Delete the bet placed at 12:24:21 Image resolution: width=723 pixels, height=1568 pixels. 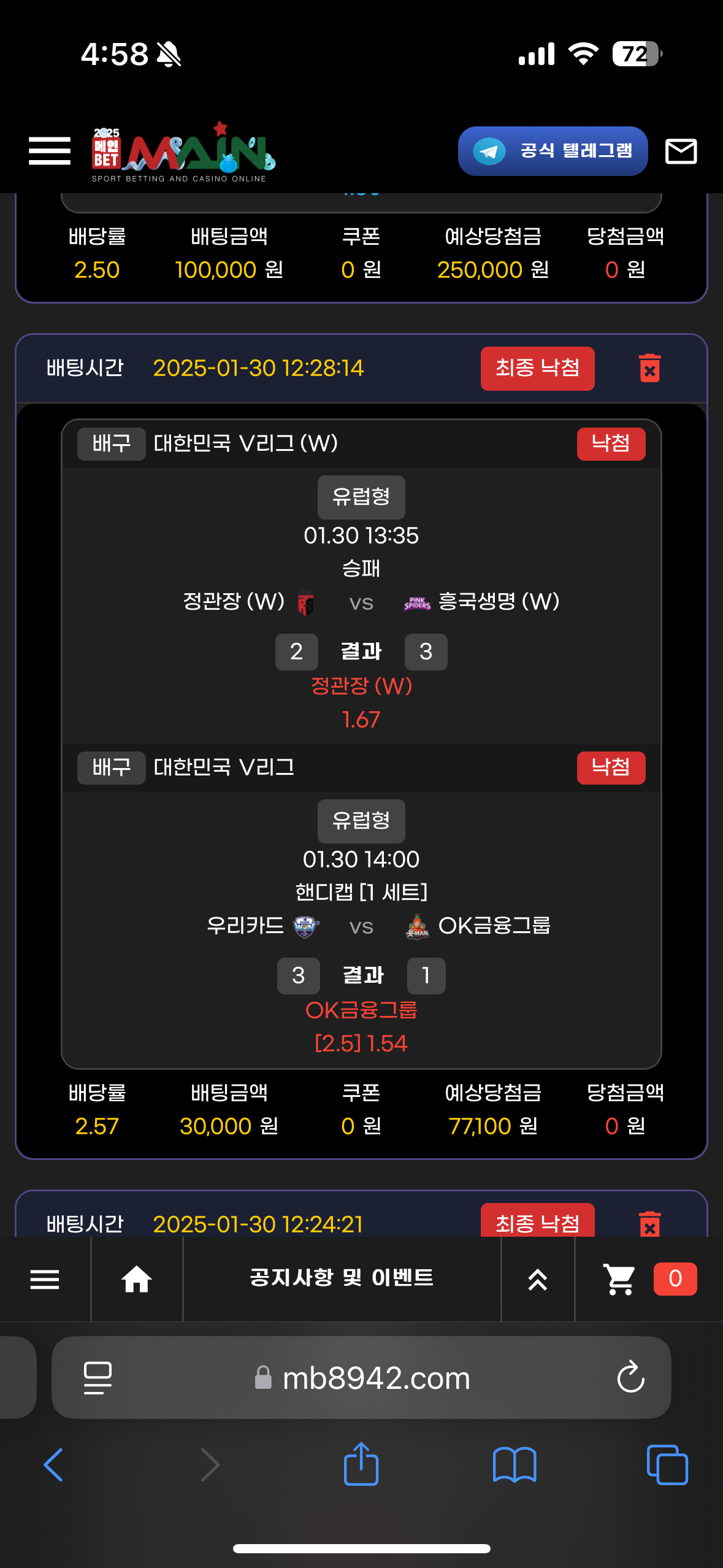649,1224
